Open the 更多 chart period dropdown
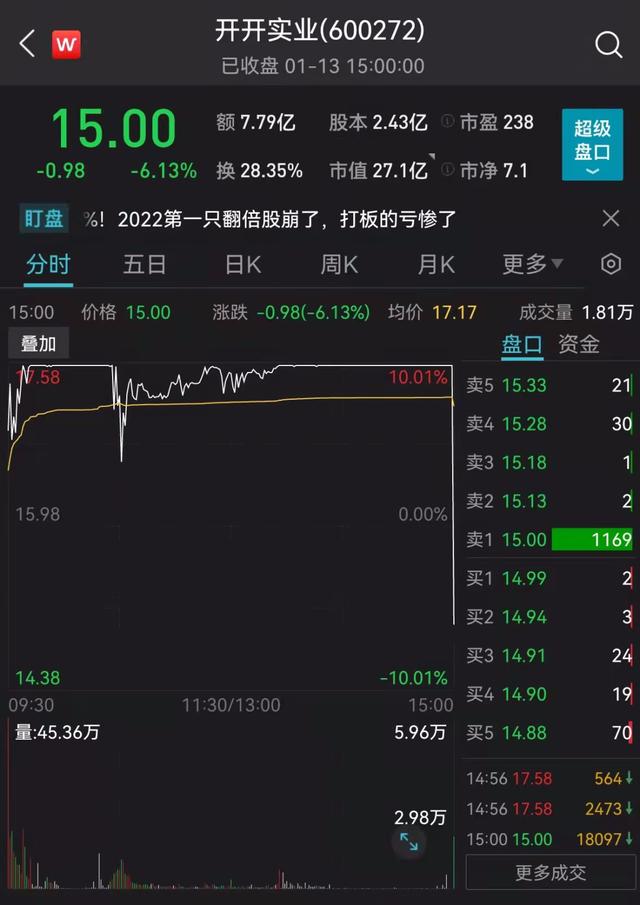 pyautogui.click(x=532, y=265)
